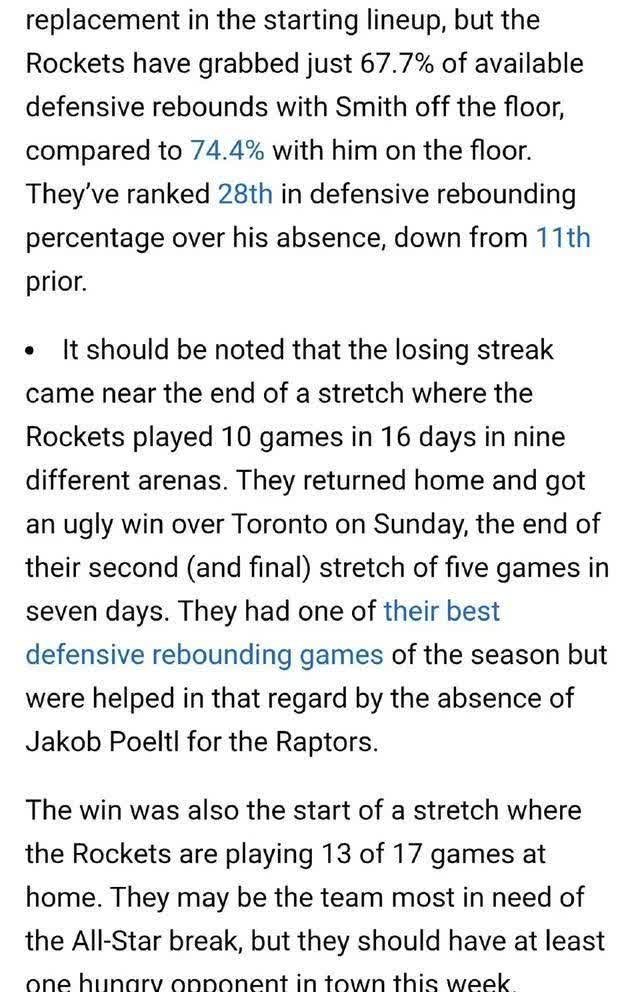640x992 pixels.
Task: Follow the 28th ranking link
Action: click(244, 194)
